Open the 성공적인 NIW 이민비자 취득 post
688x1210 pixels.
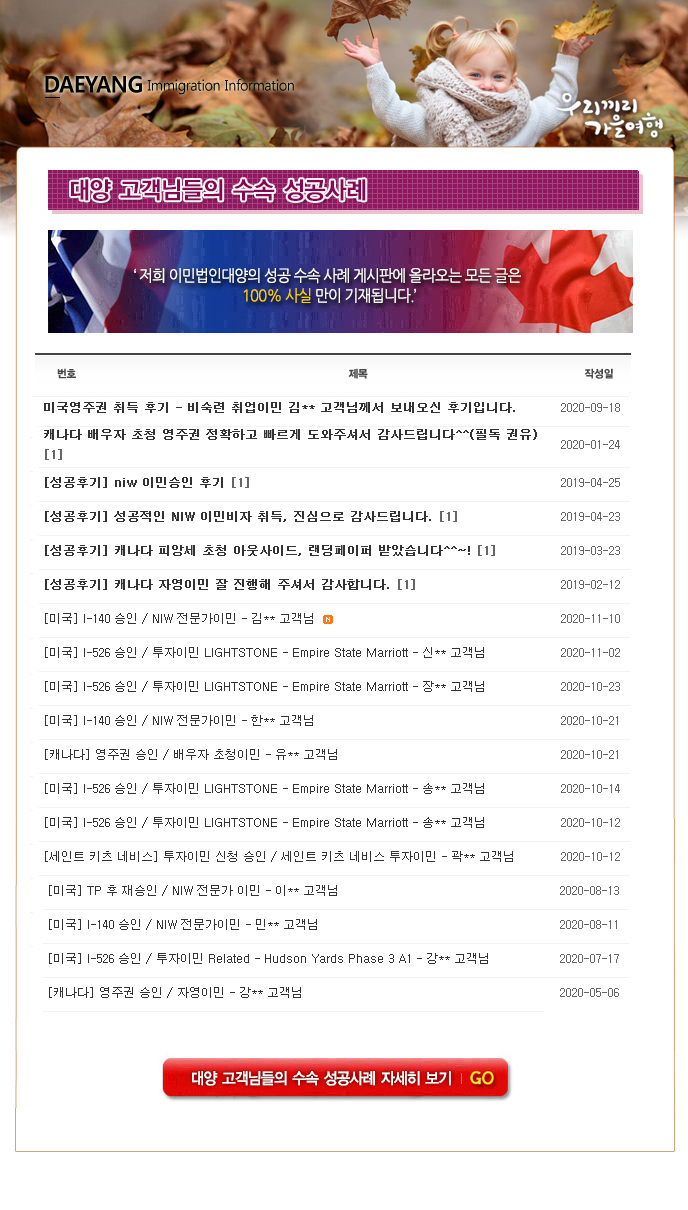[240, 517]
